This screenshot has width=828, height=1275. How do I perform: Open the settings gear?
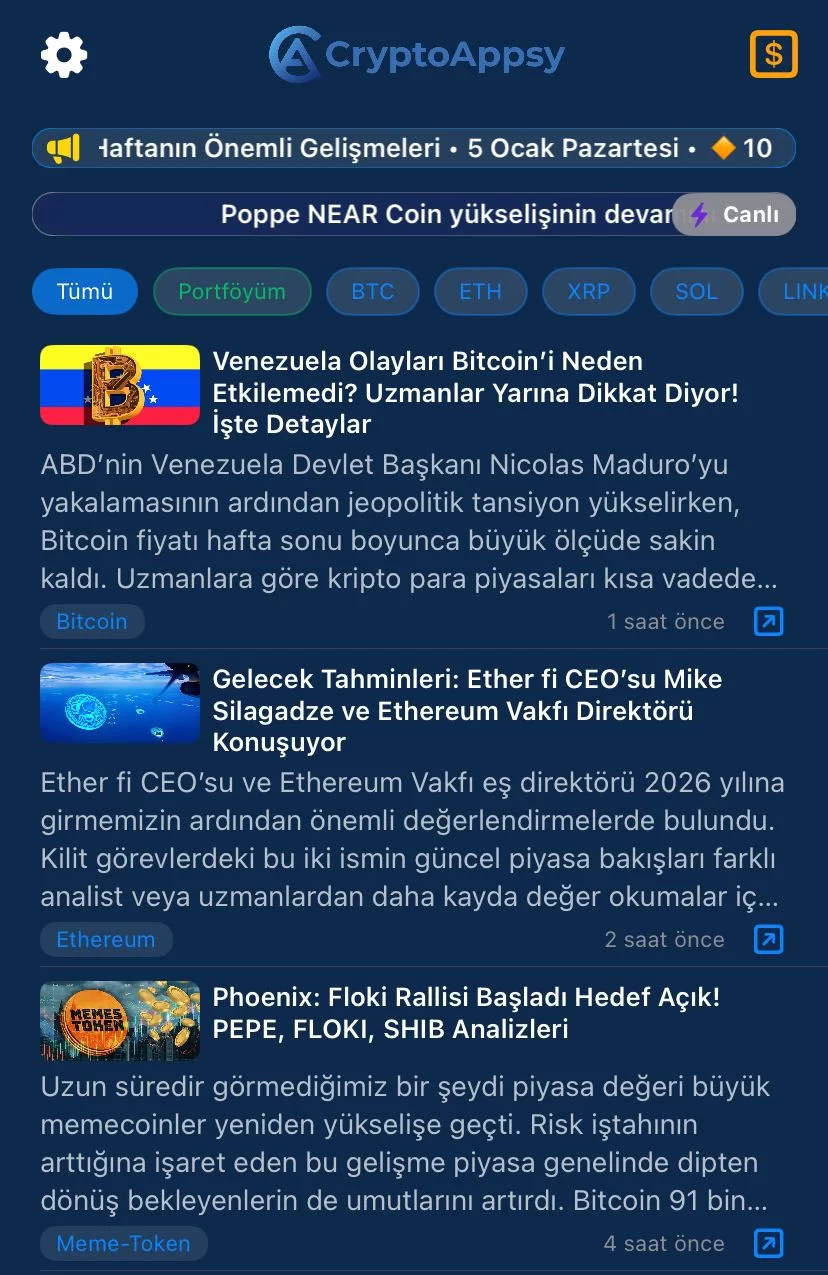click(64, 55)
